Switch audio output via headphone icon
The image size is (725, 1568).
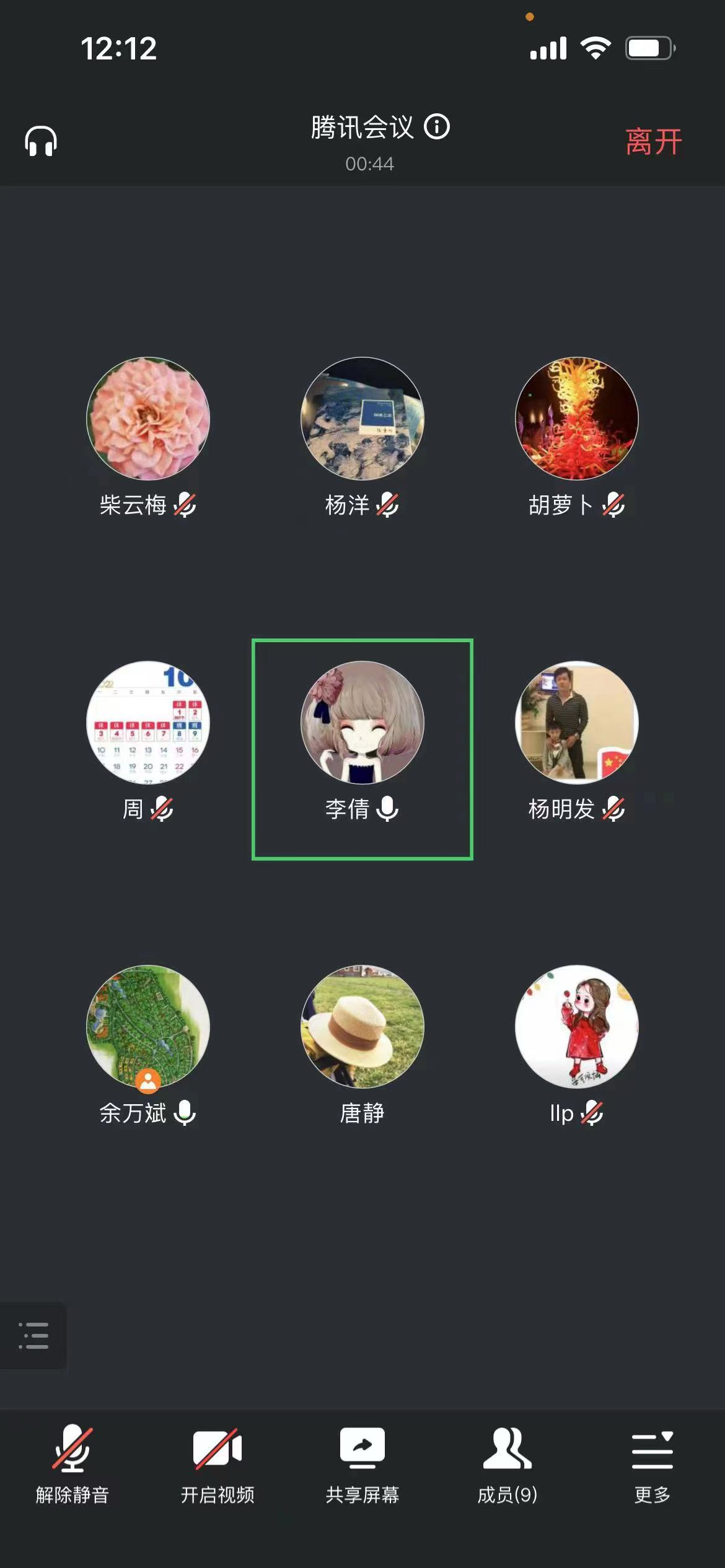point(41,141)
